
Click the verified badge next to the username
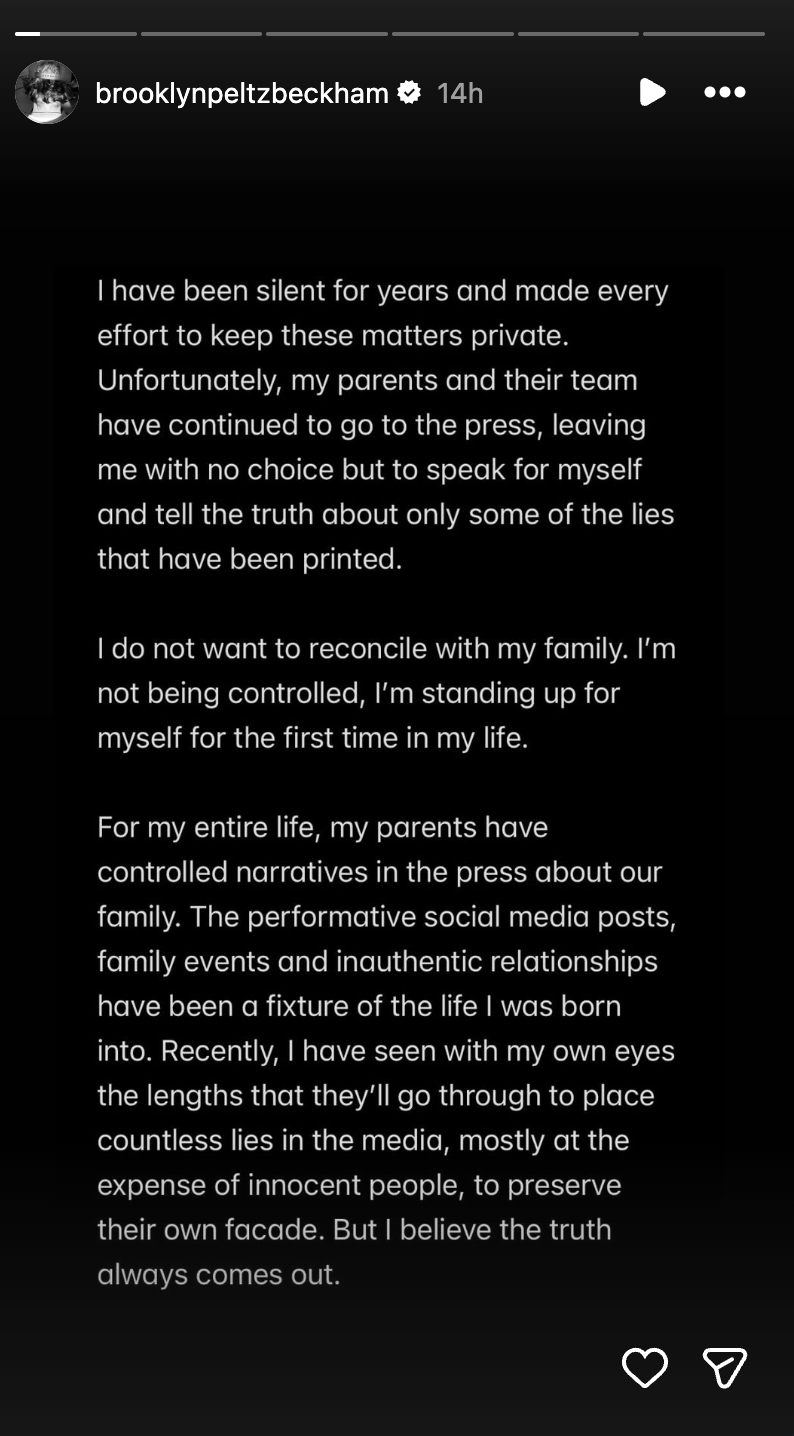click(x=409, y=92)
